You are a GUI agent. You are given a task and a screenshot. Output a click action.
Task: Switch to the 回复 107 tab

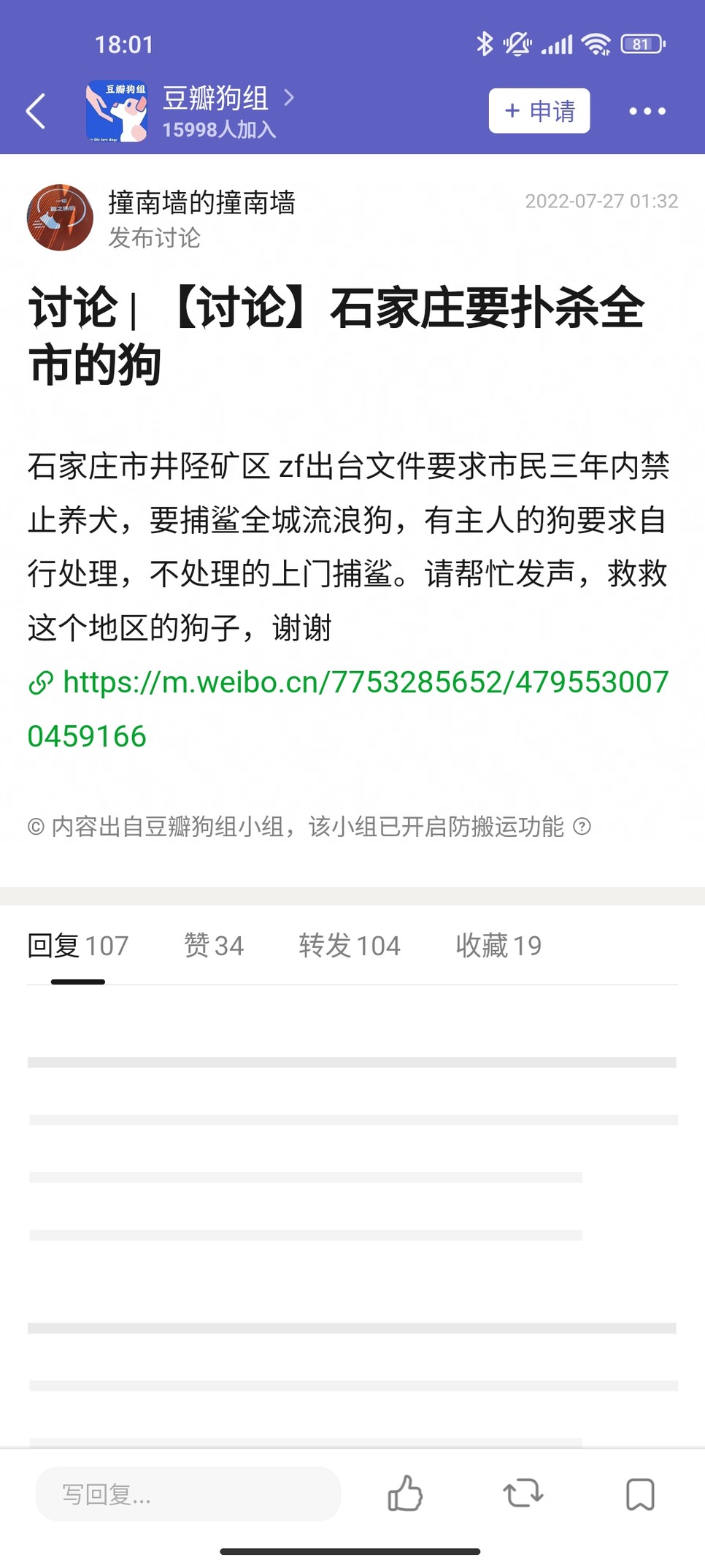tap(78, 946)
